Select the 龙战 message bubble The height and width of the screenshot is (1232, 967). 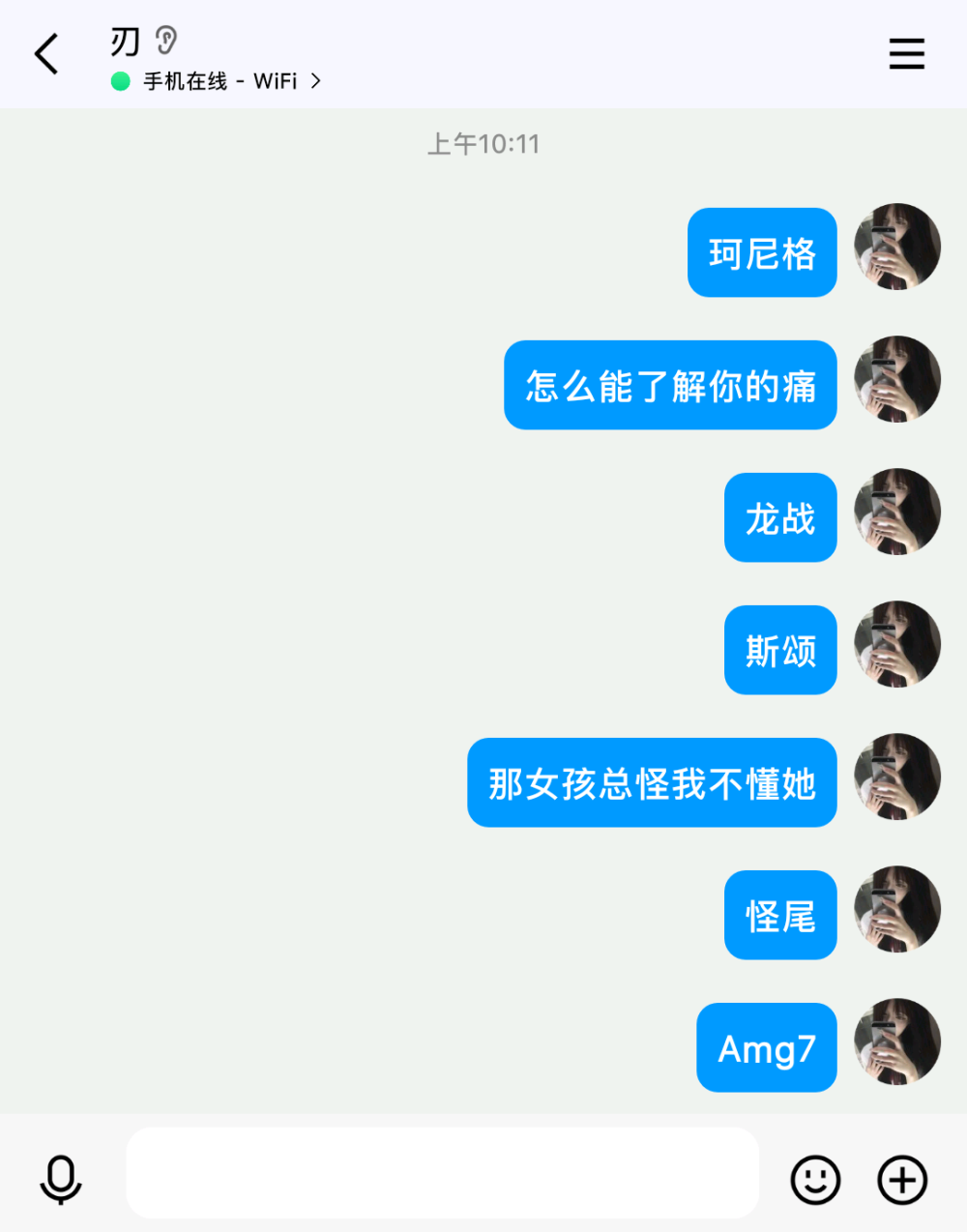(780, 517)
